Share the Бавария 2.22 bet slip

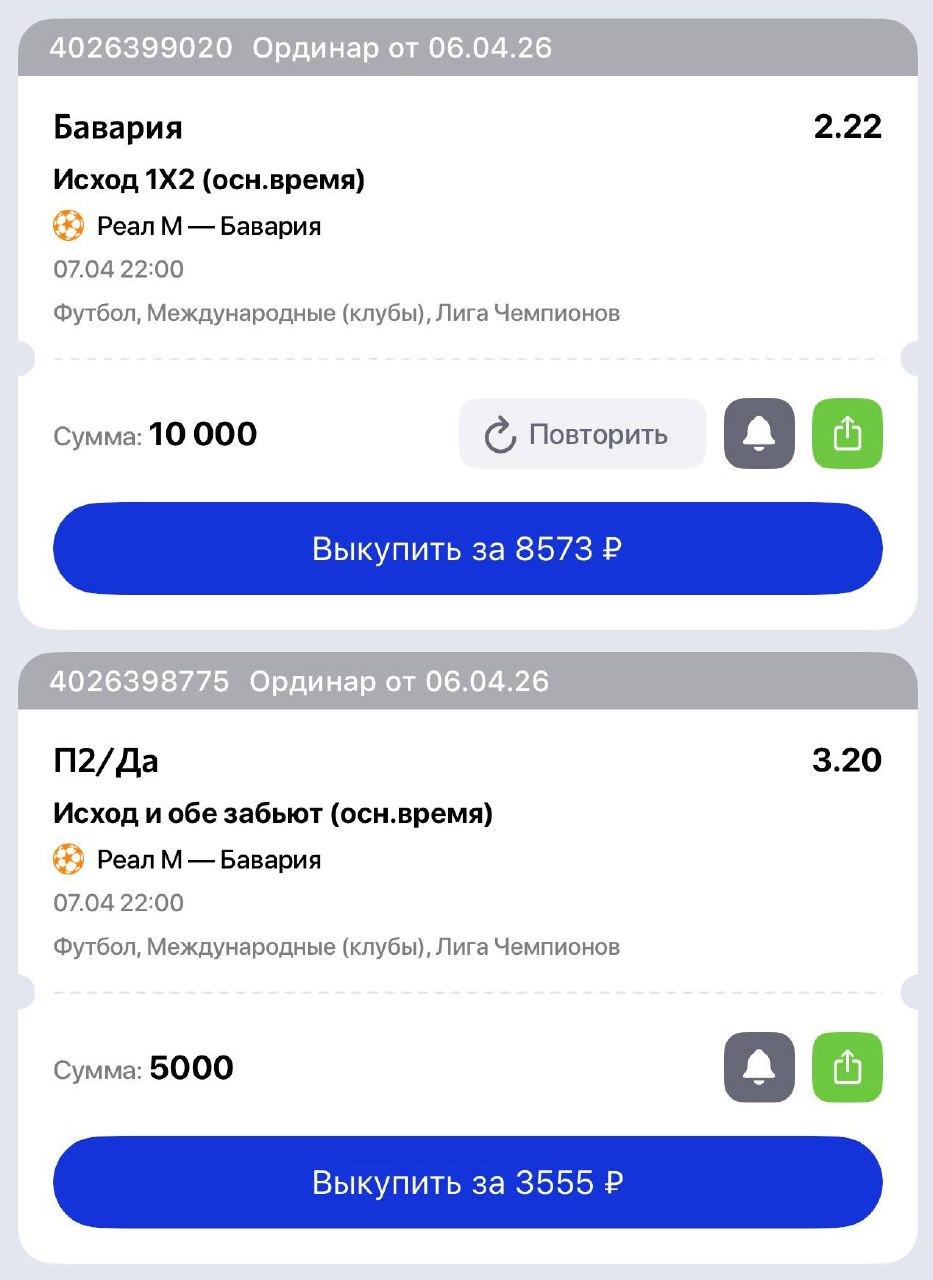click(x=847, y=434)
